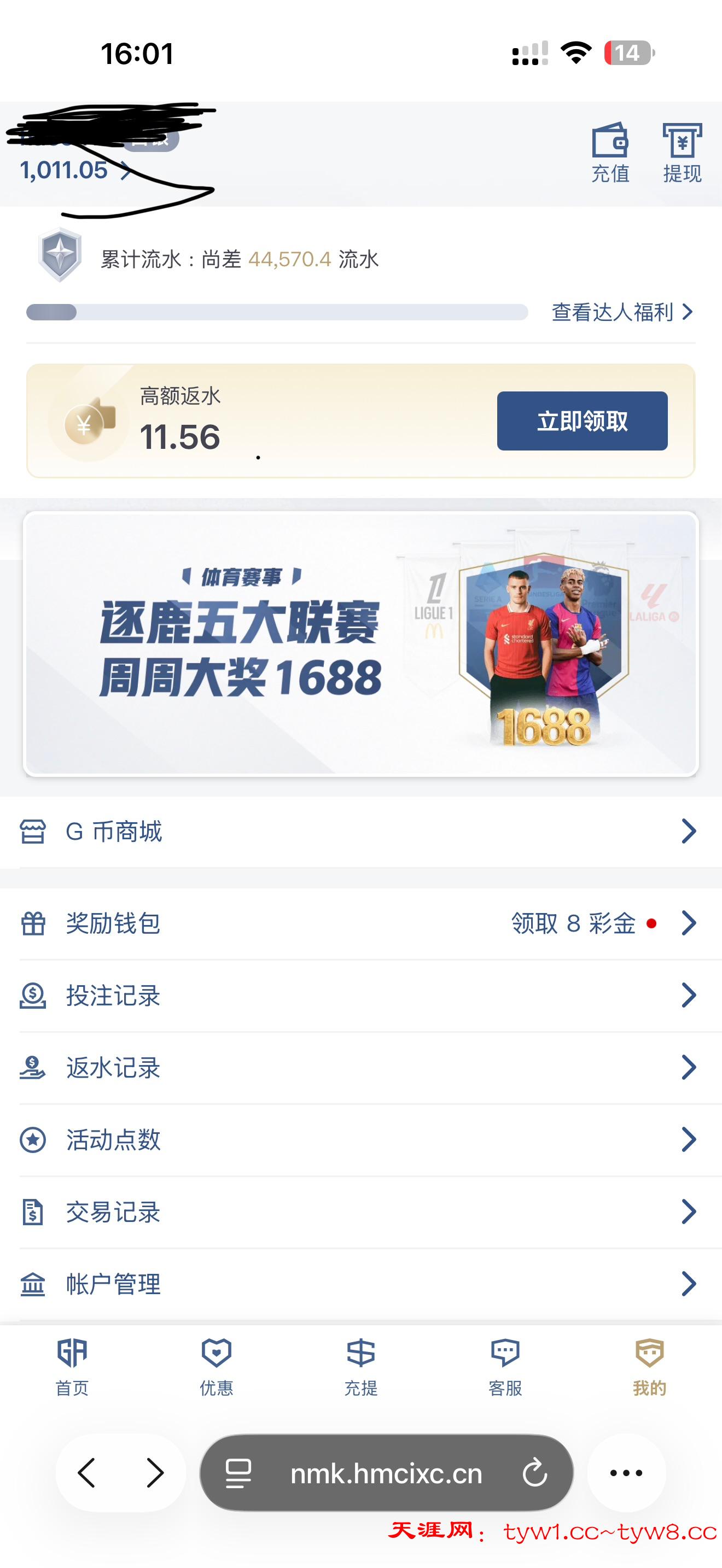Open the 逐鹿五大联赛 sports banner
This screenshot has height=1568, width=722.
pyautogui.click(x=360, y=644)
